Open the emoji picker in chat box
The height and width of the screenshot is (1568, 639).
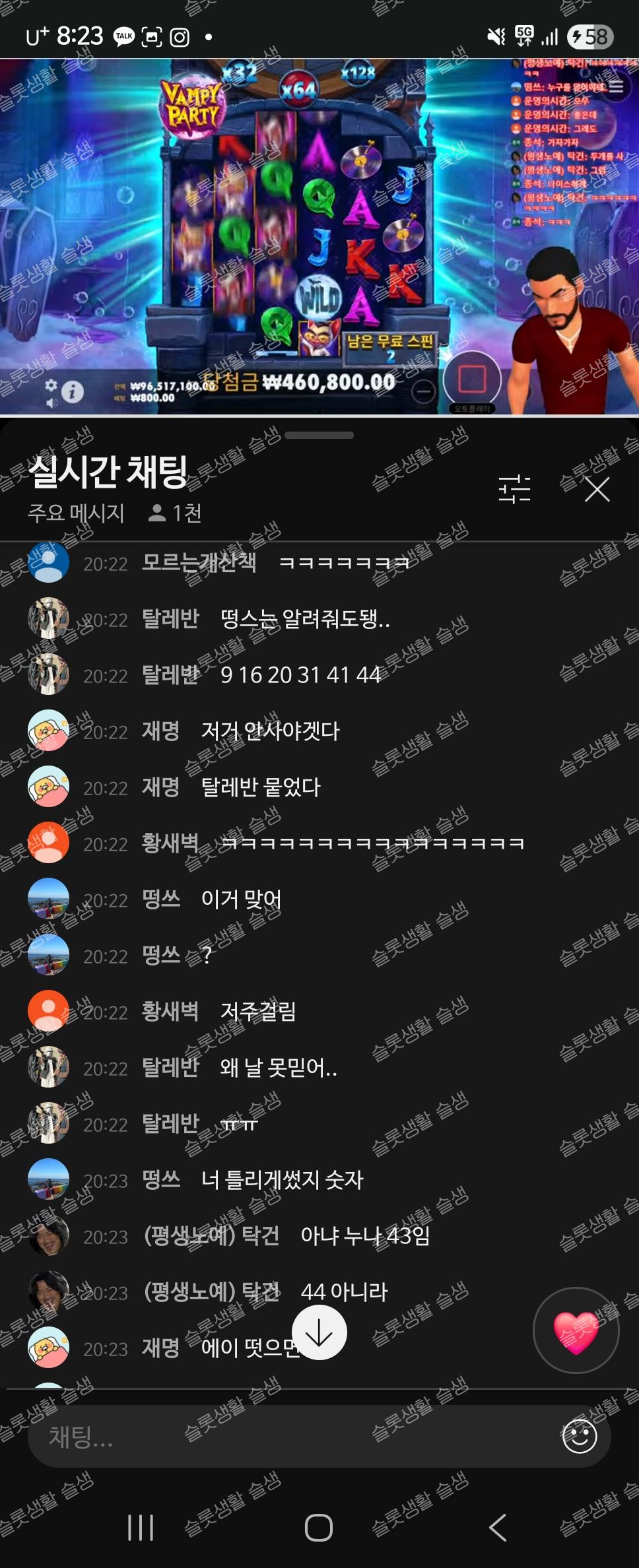point(580,1437)
